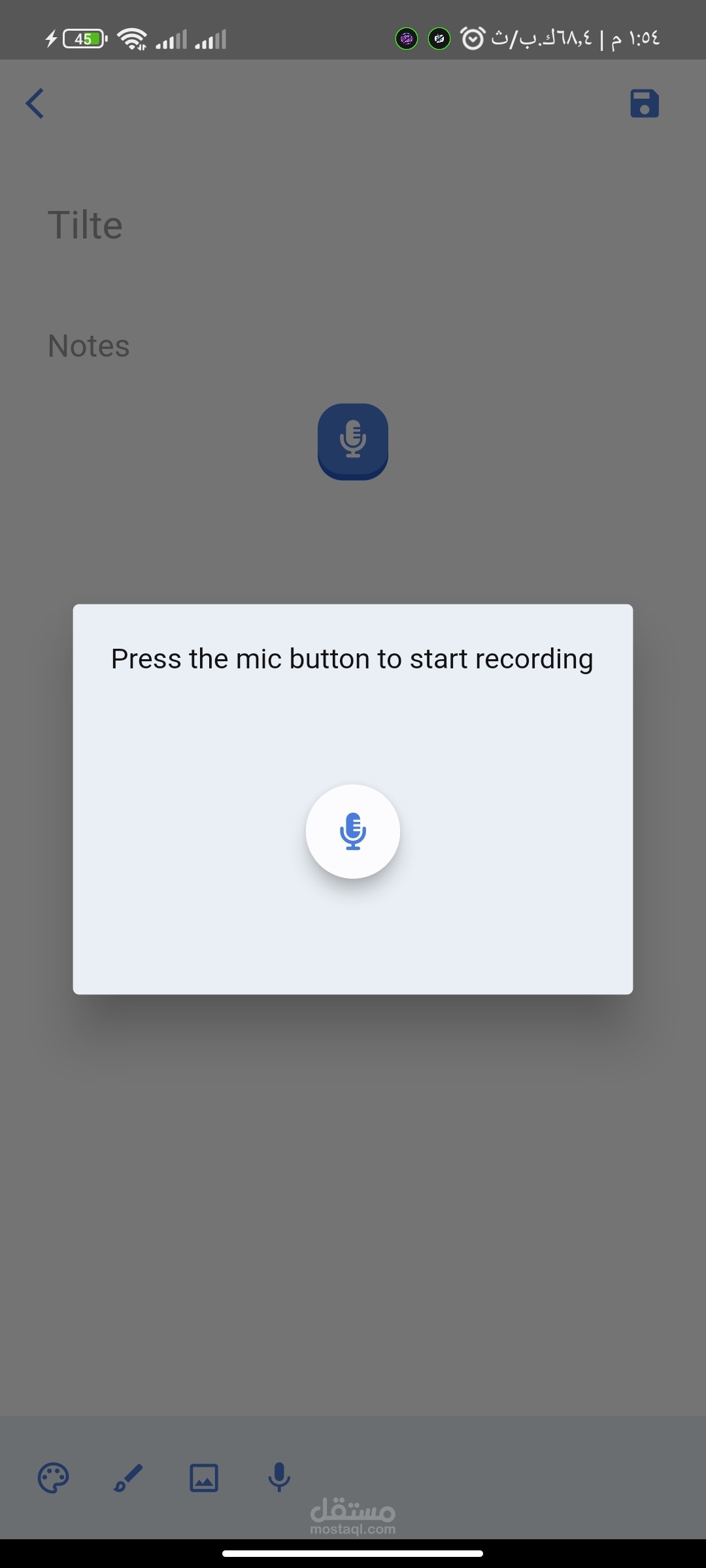Select the brush tool in the bottom toolbar
This screenshot has width=706, height=1568.
pyautogui.click(x=128, y=1478)
